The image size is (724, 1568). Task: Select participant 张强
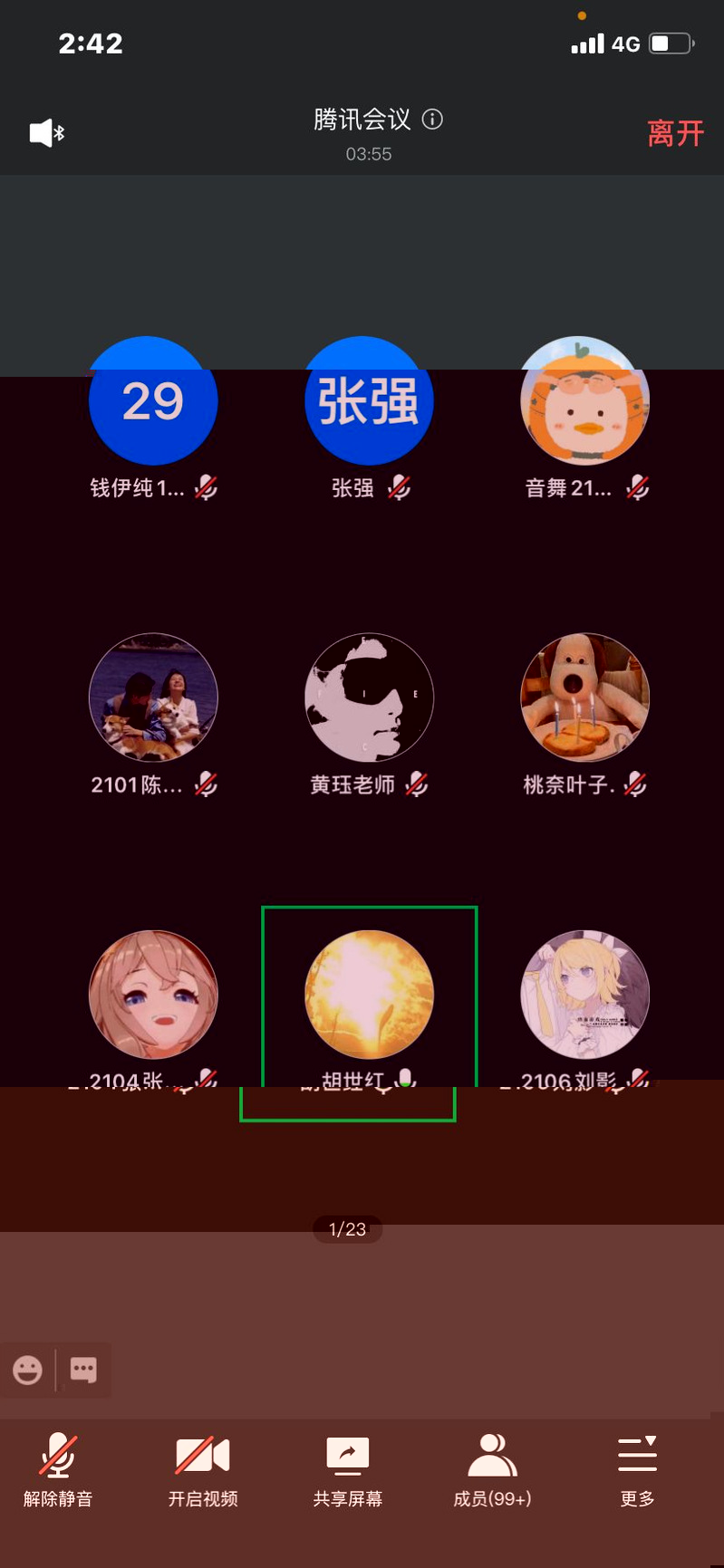[x=369, y=401]
